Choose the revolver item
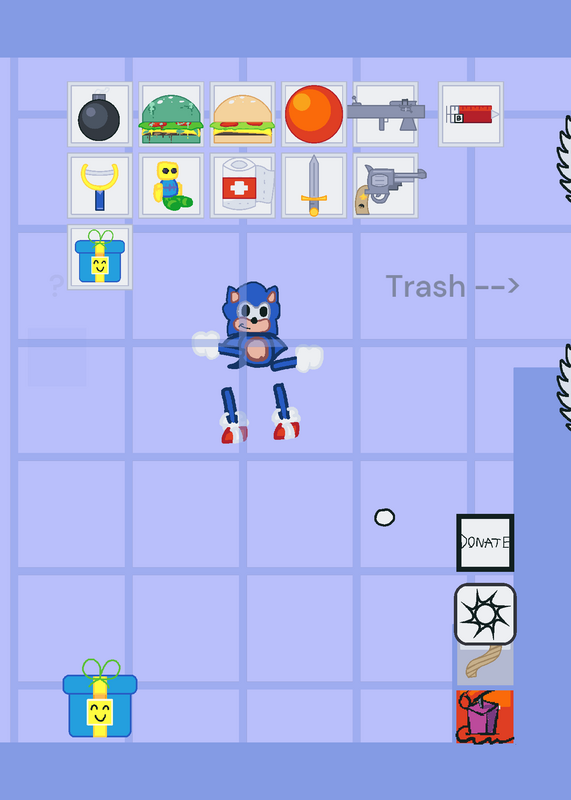 [x=389, y=186]
